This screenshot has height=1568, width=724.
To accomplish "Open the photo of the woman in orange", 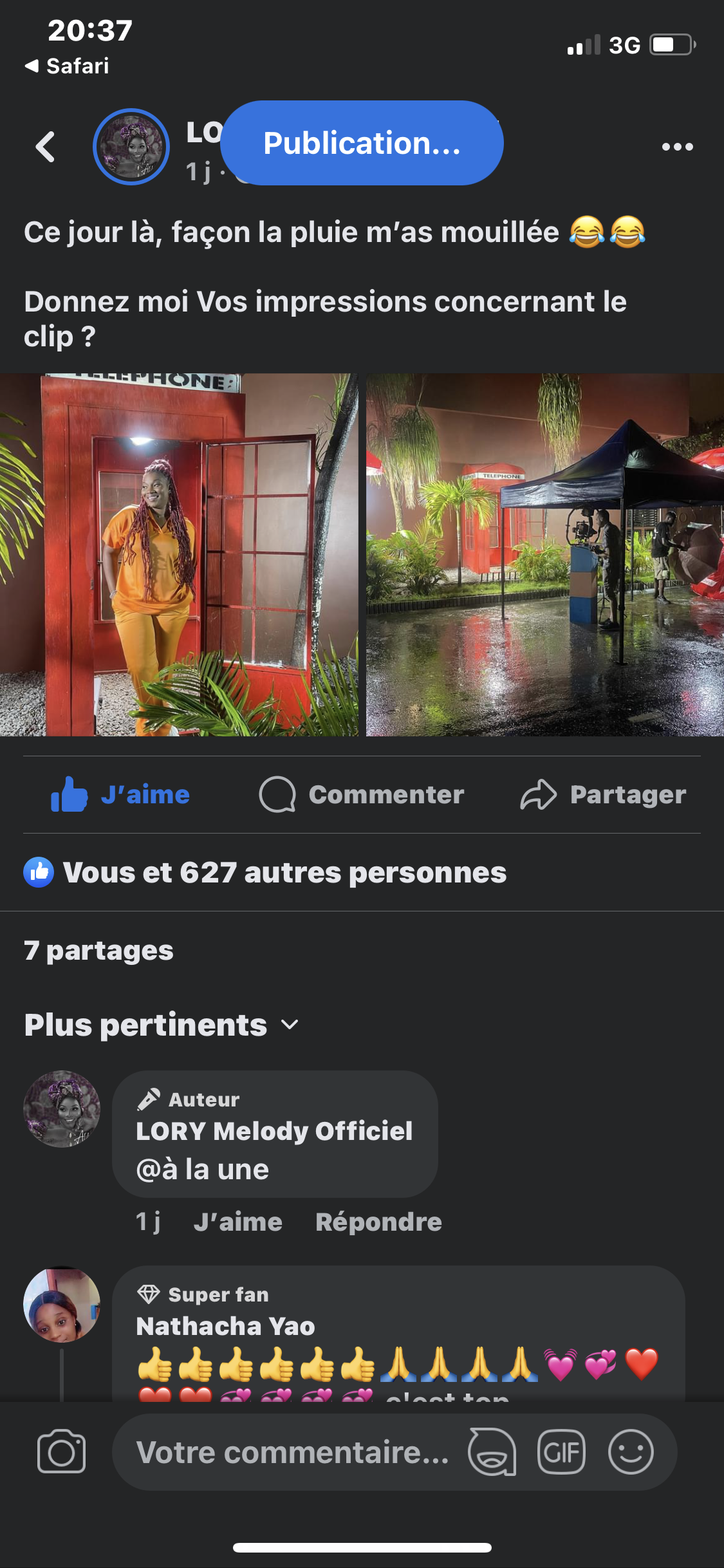I will pyautogui.click(x=179, y=555).
